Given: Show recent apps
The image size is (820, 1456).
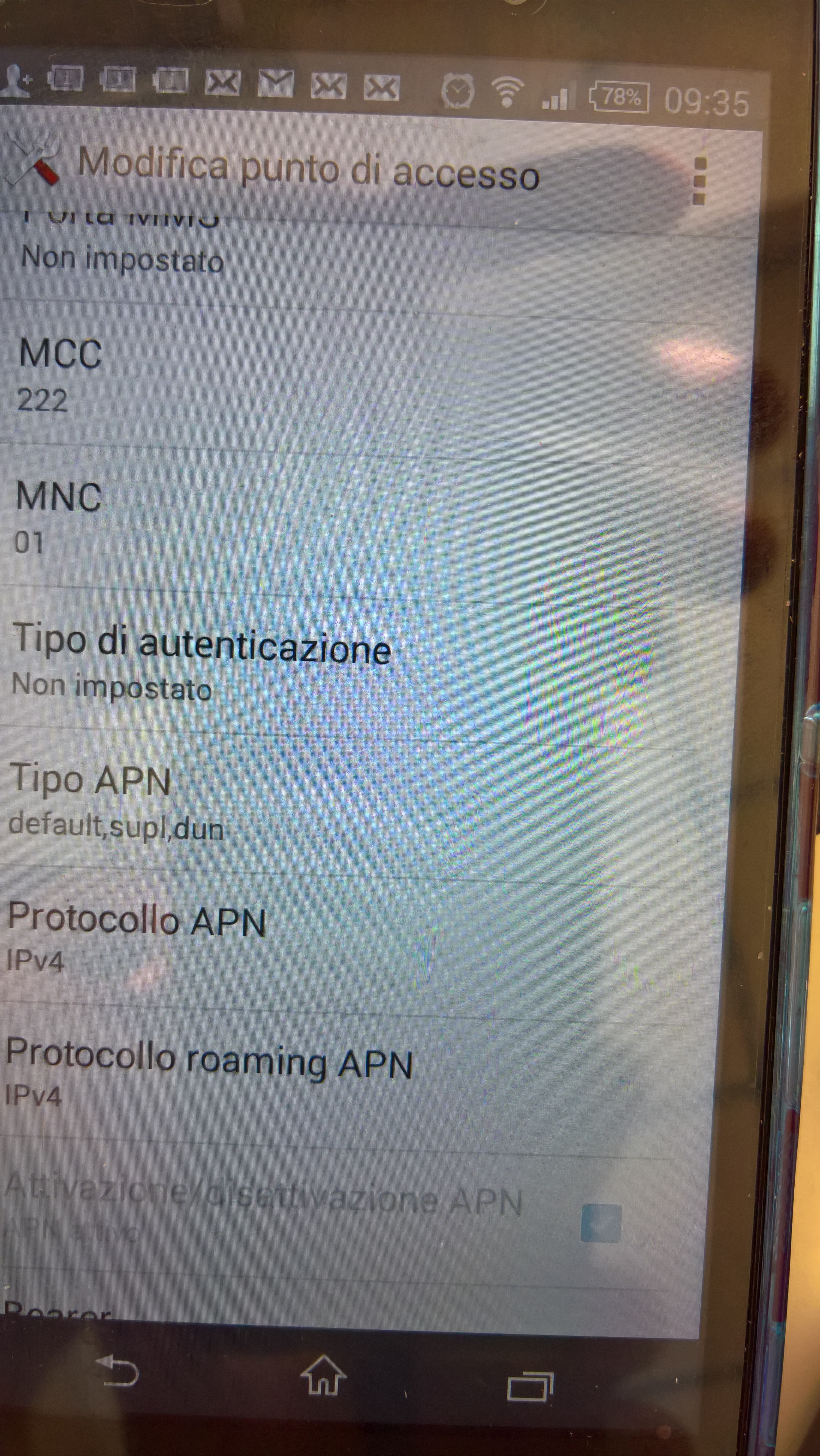Looking at the screenshot, I should point(529,1385).
